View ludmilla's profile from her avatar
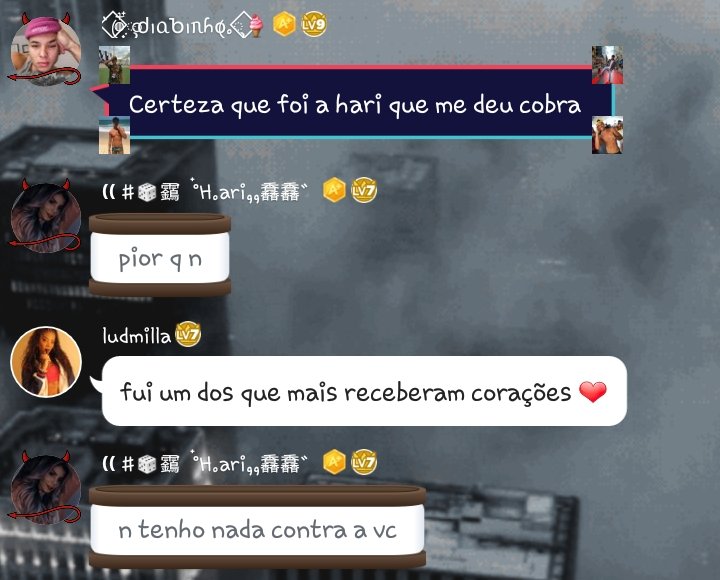Screen dimensions: 720x580 pyautogui.click(x=45, y=361)
